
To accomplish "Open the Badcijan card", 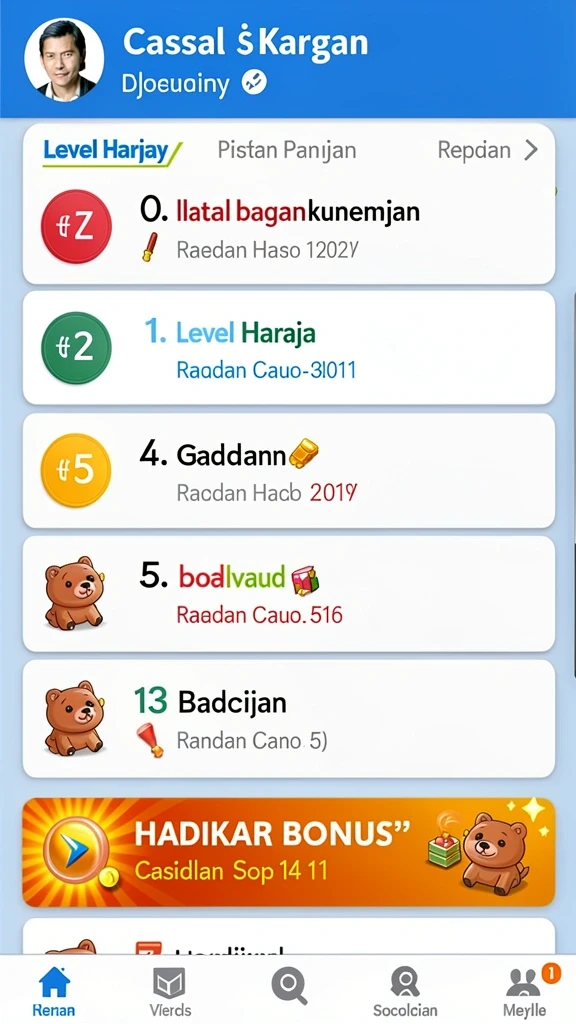I will pyautogui.click(x=289, y=718).
